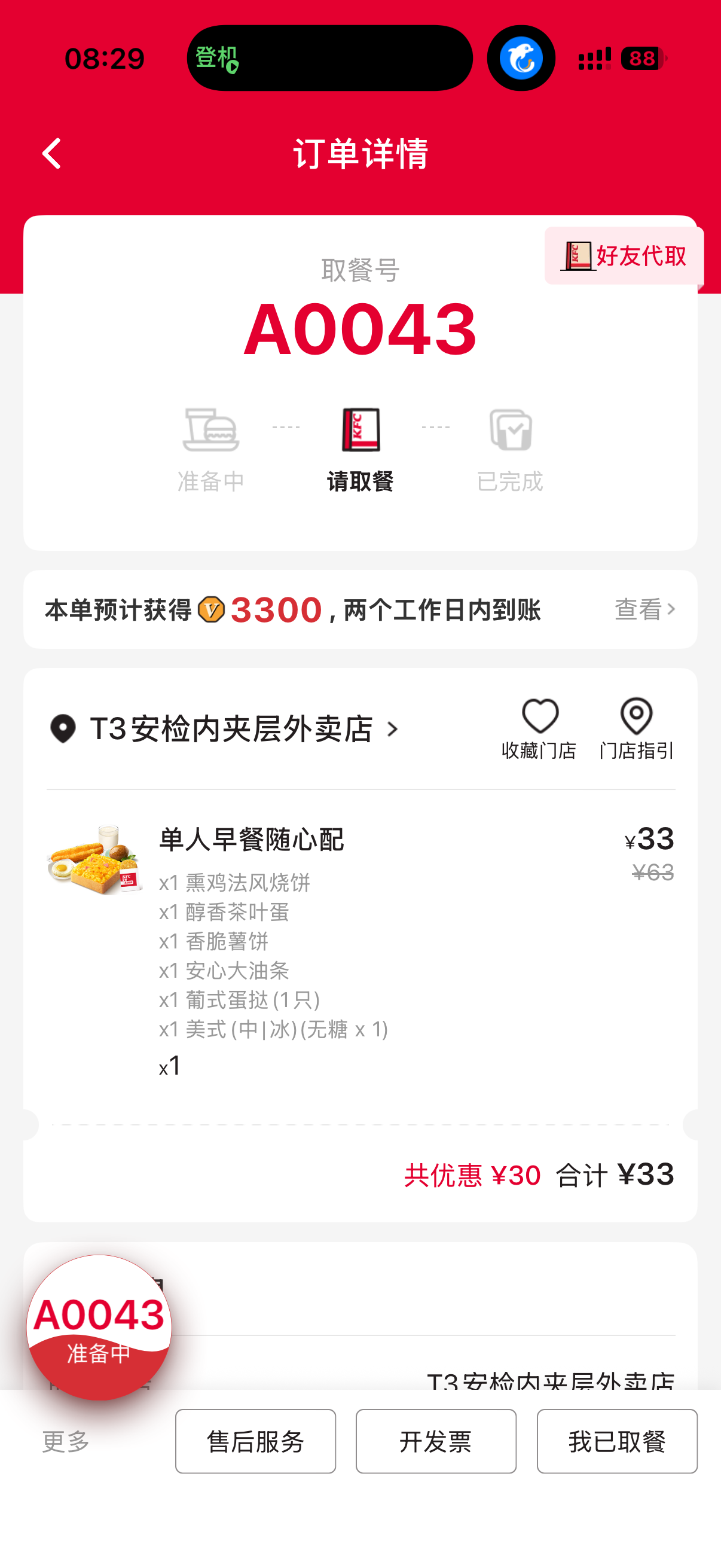This screenshot has height=1568, width=721.
Task: Go back from order details
Action: point(53,152)
